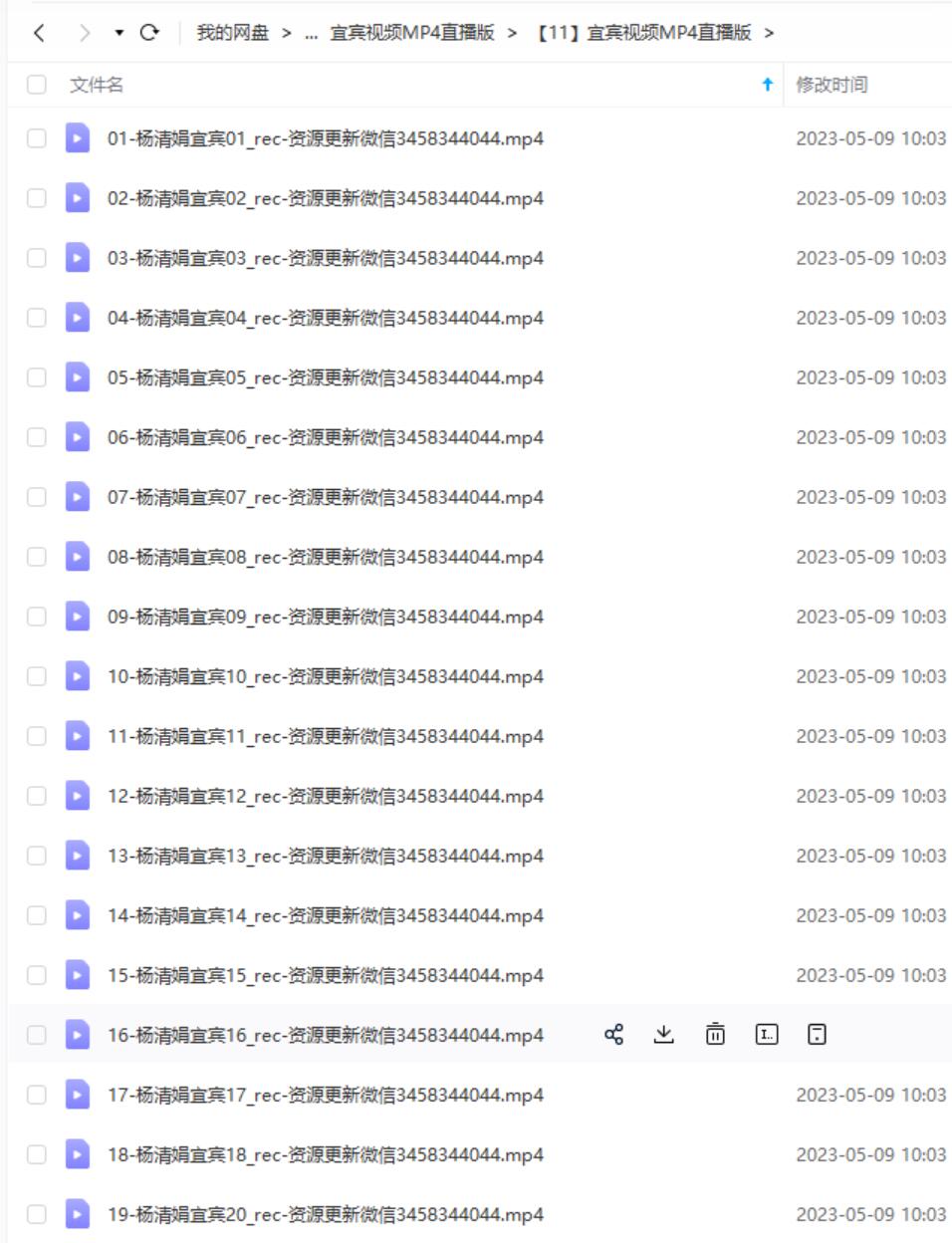
Task: Open more actions for 16-杨清娟宜宾16 file
Action: [817, 1035]
